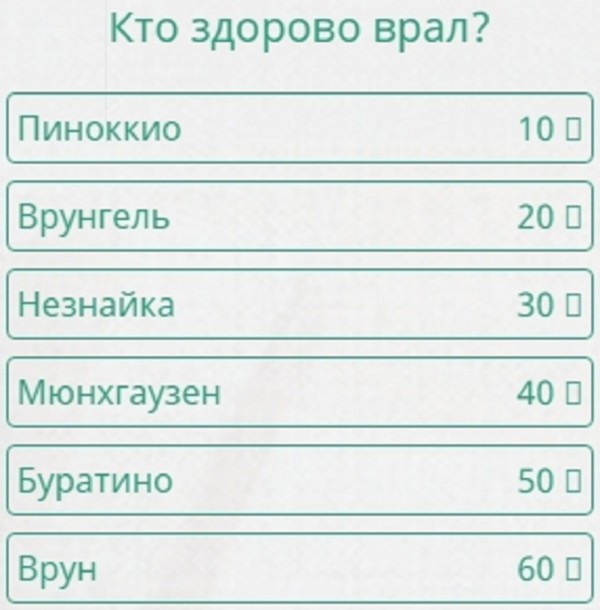Viewport: 600px width, 610px height.
Task: Pick the Незнайка answer option
Action: (300, 304)
